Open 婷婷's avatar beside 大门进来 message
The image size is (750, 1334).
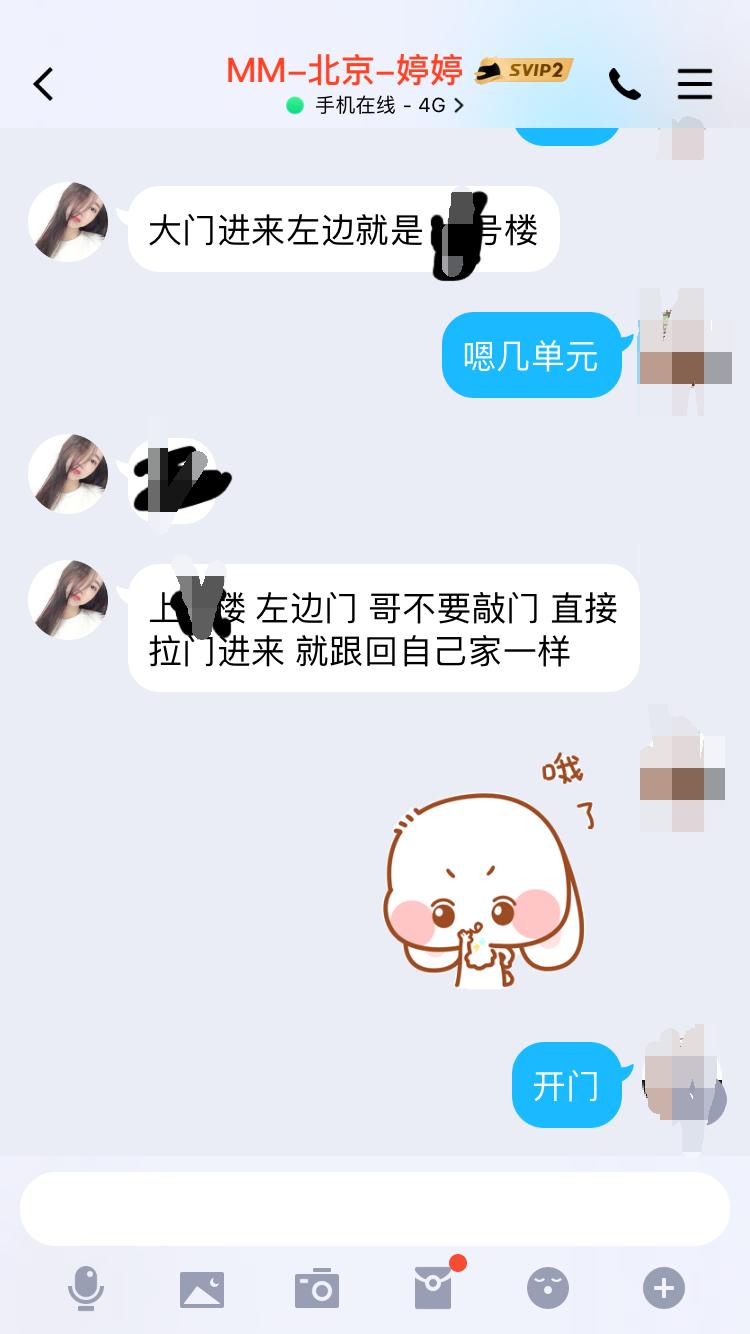(x=68, y=222)
